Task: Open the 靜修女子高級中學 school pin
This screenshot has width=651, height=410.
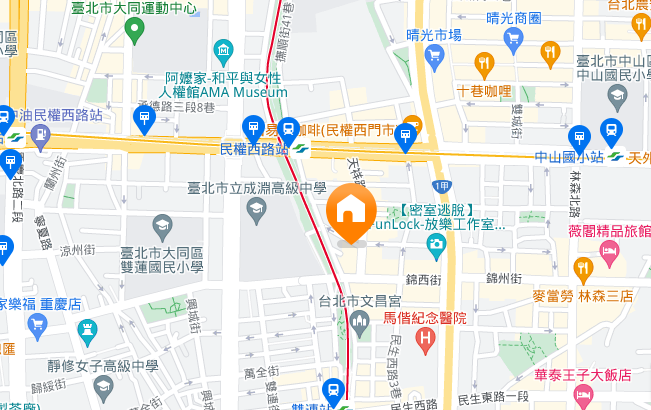Action: click(103, 389)
